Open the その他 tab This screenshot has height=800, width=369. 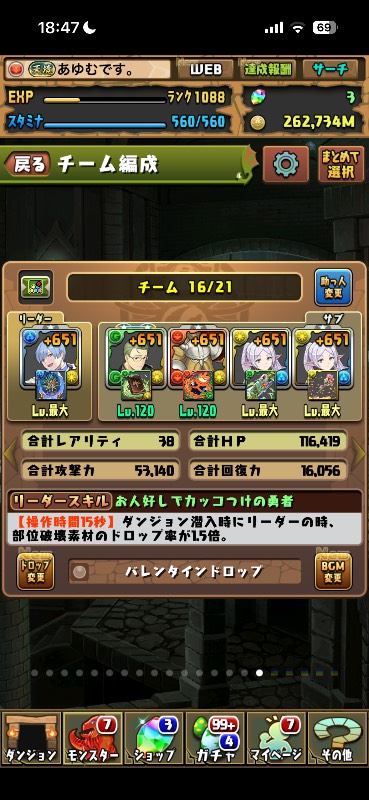(337, 738)
